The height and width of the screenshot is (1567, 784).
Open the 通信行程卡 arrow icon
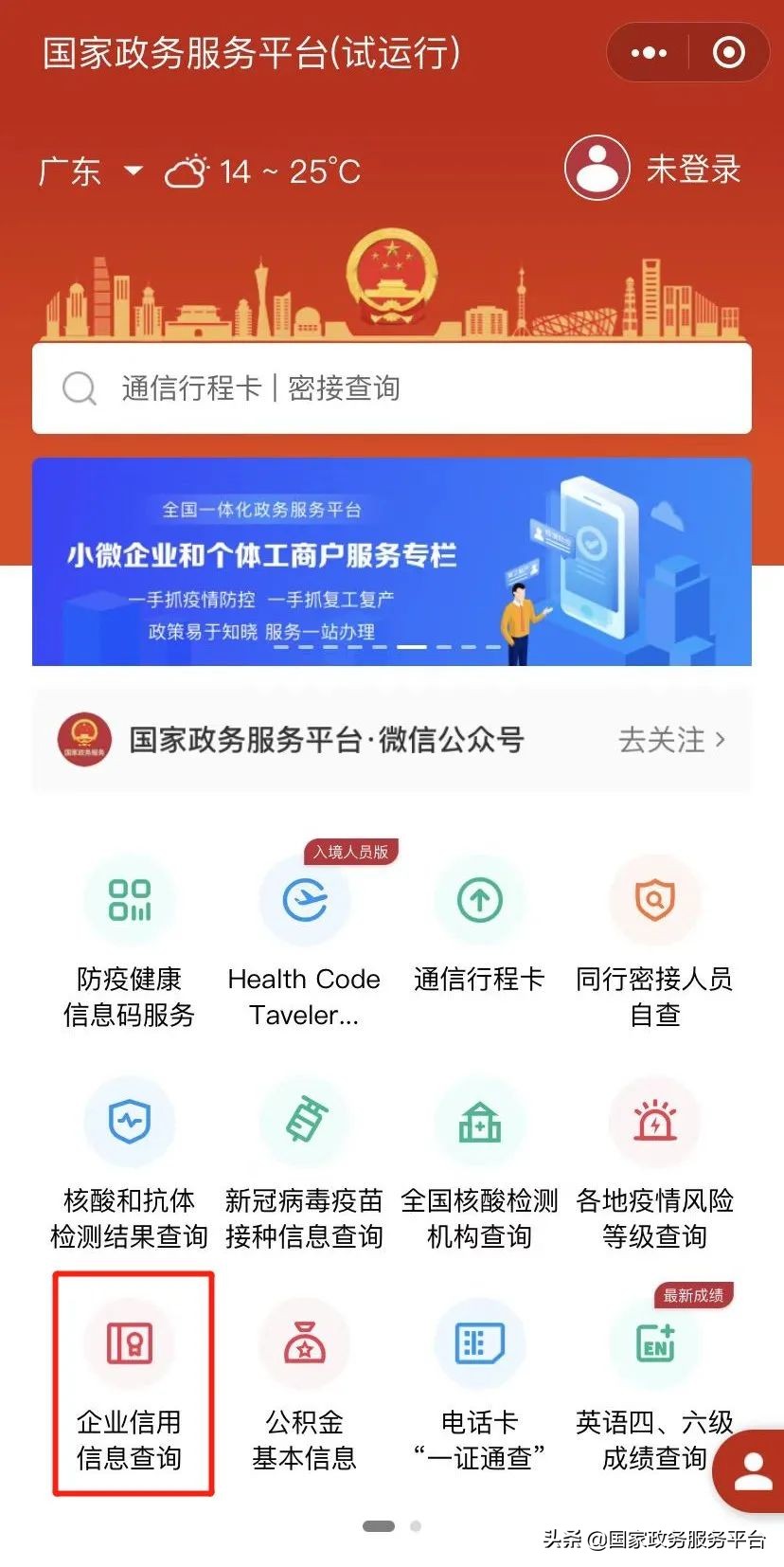[481, 900]
